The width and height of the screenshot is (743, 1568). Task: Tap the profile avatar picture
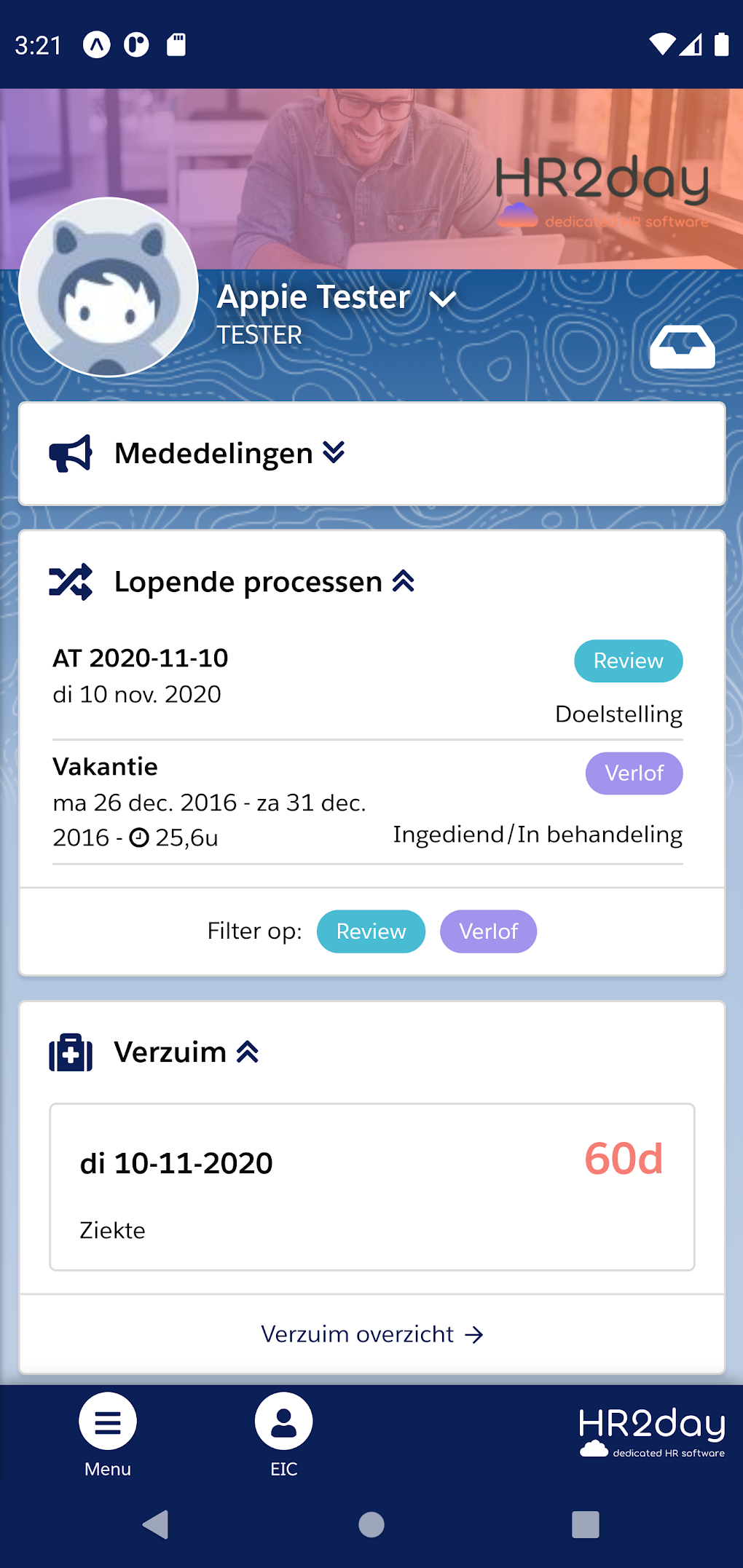coord(109,288)
